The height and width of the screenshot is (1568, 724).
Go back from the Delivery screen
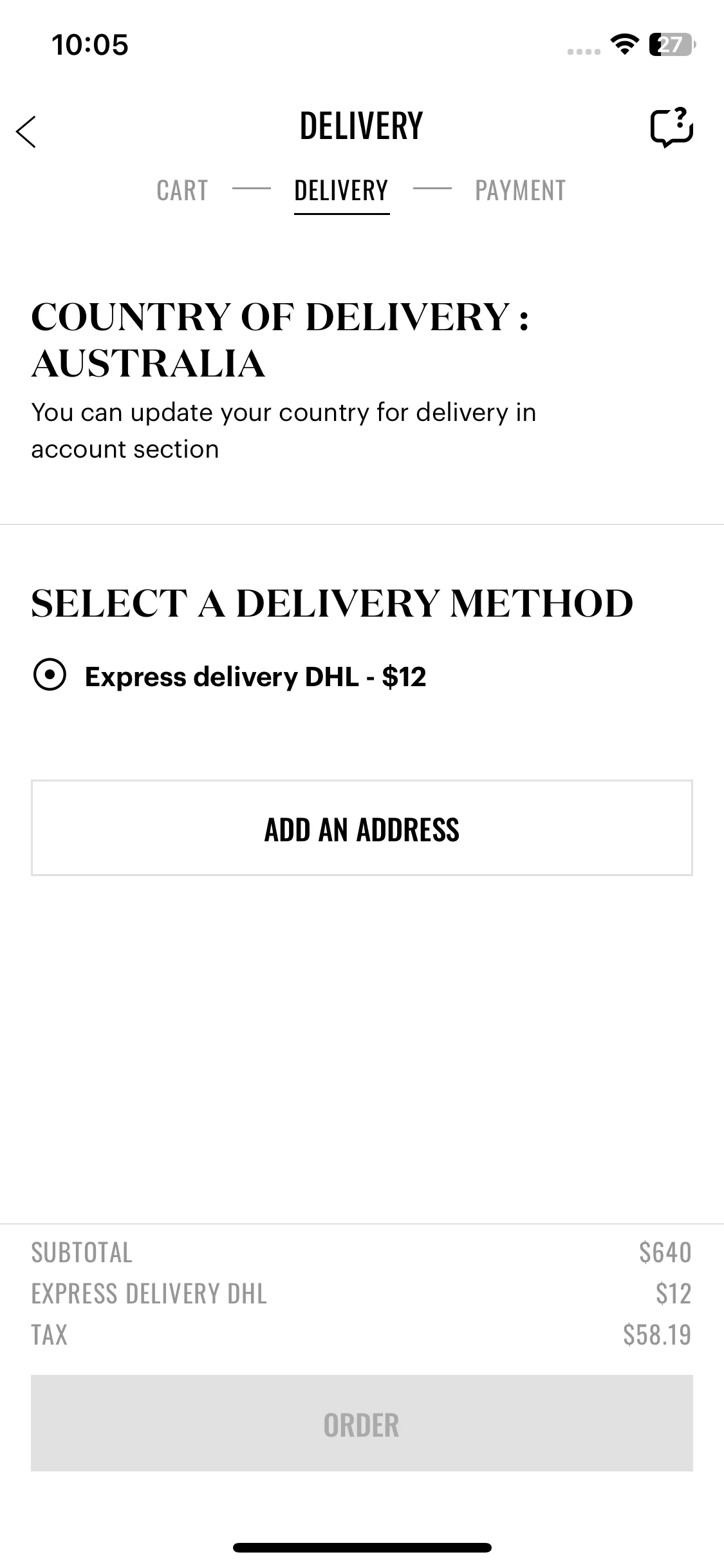pos(27,132)
